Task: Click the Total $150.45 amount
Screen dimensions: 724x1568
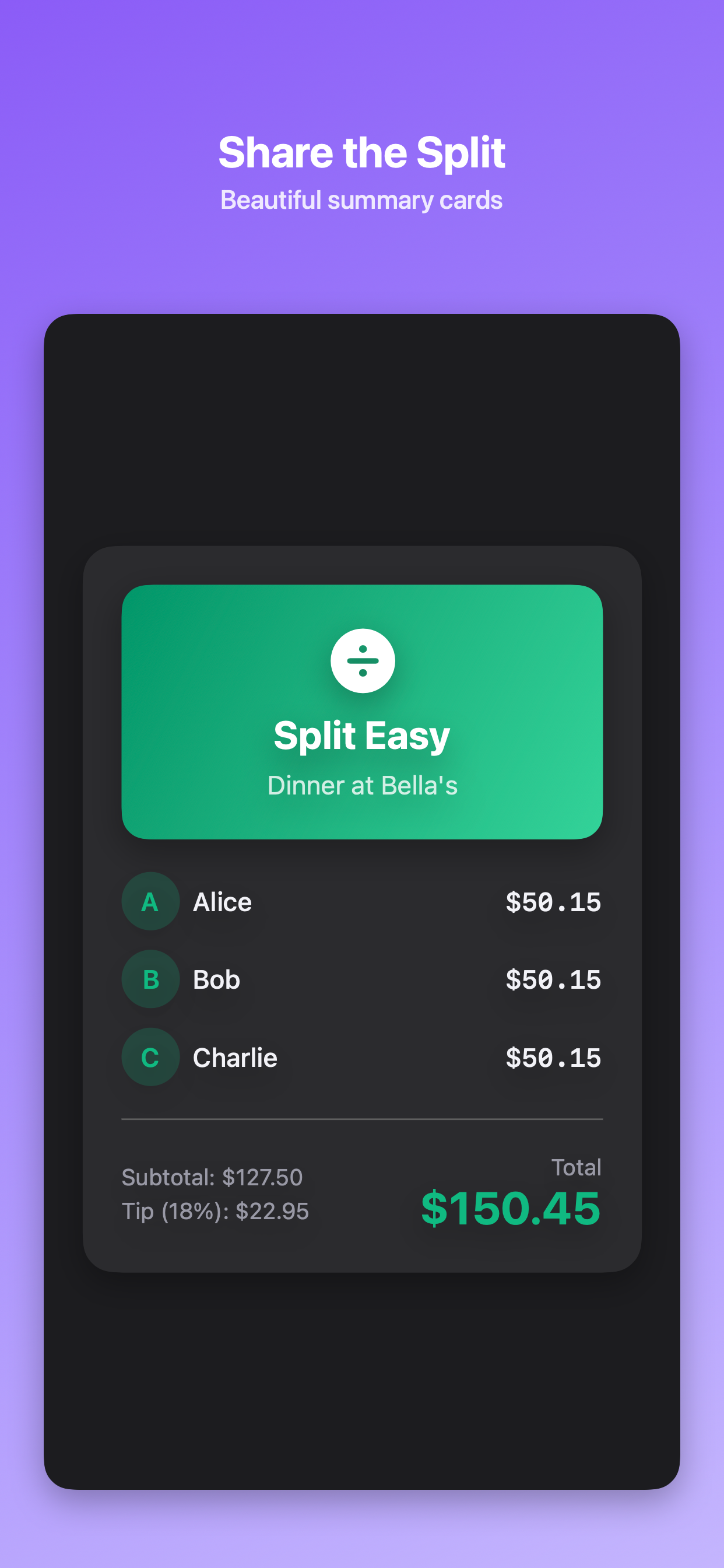Action: (x=512, y=1209)
